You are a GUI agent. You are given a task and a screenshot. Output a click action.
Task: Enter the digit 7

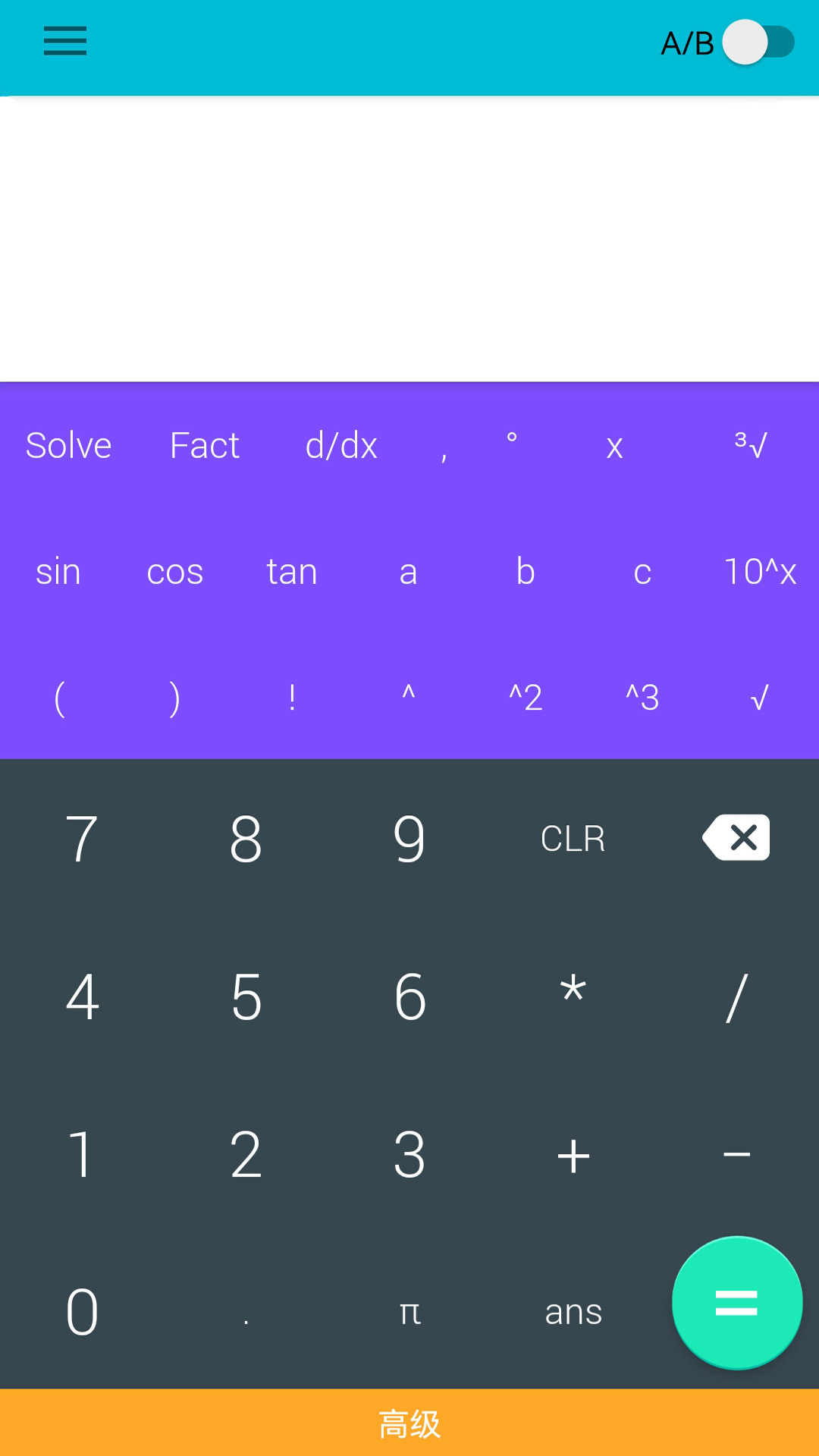point(82,838)
